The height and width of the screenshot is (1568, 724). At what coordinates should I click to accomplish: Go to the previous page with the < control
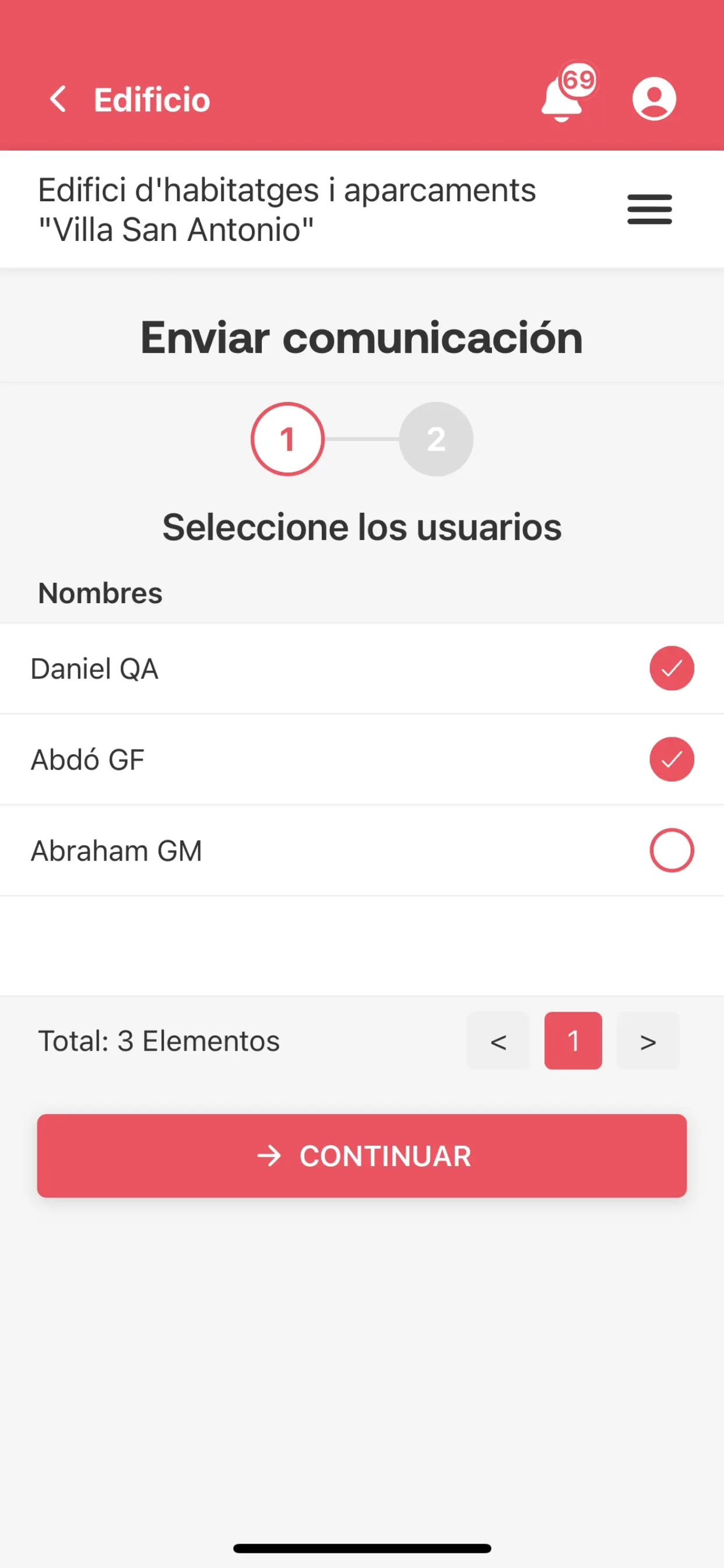[498, 1041]
